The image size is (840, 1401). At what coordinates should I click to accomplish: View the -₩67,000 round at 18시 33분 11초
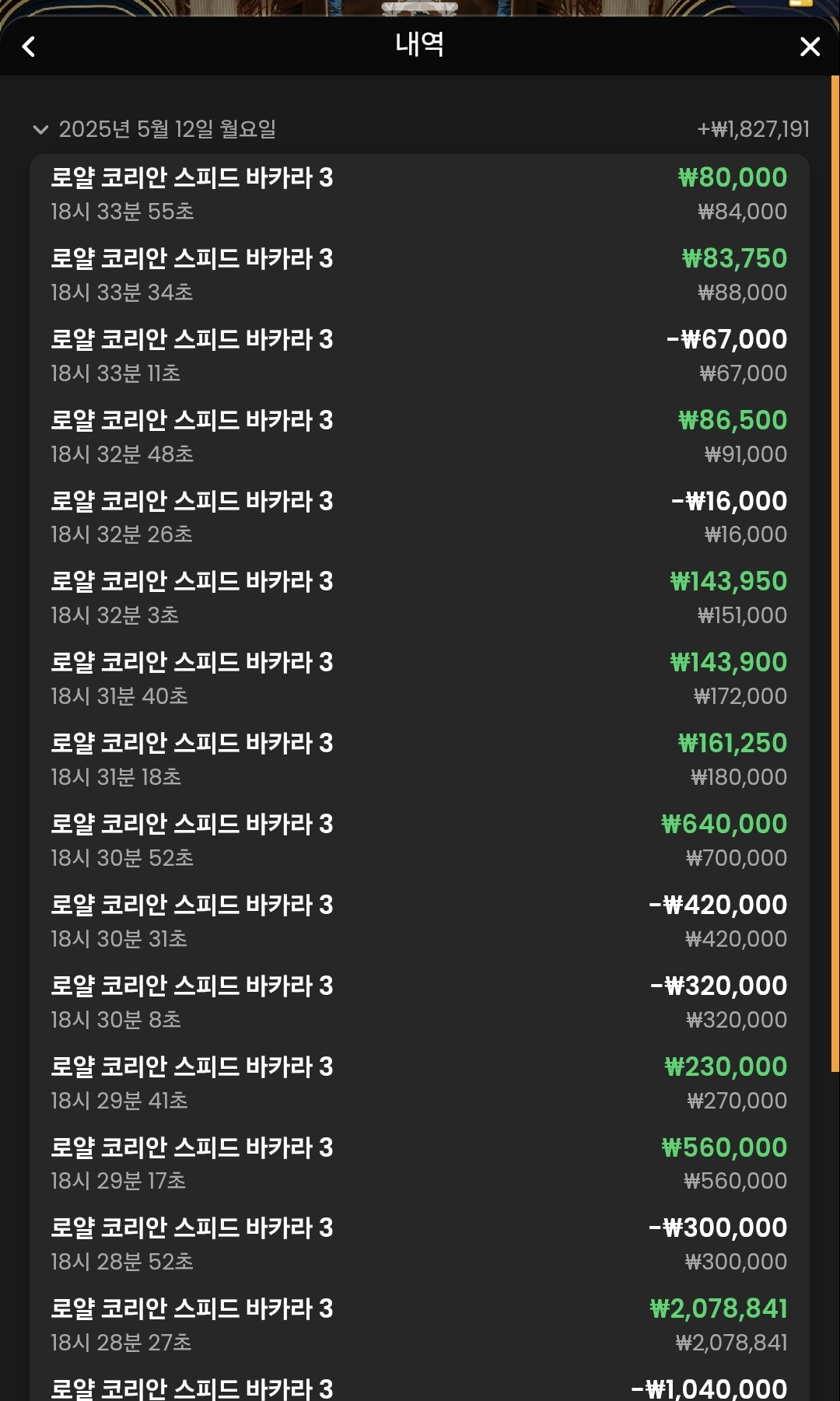click(419, 356)
